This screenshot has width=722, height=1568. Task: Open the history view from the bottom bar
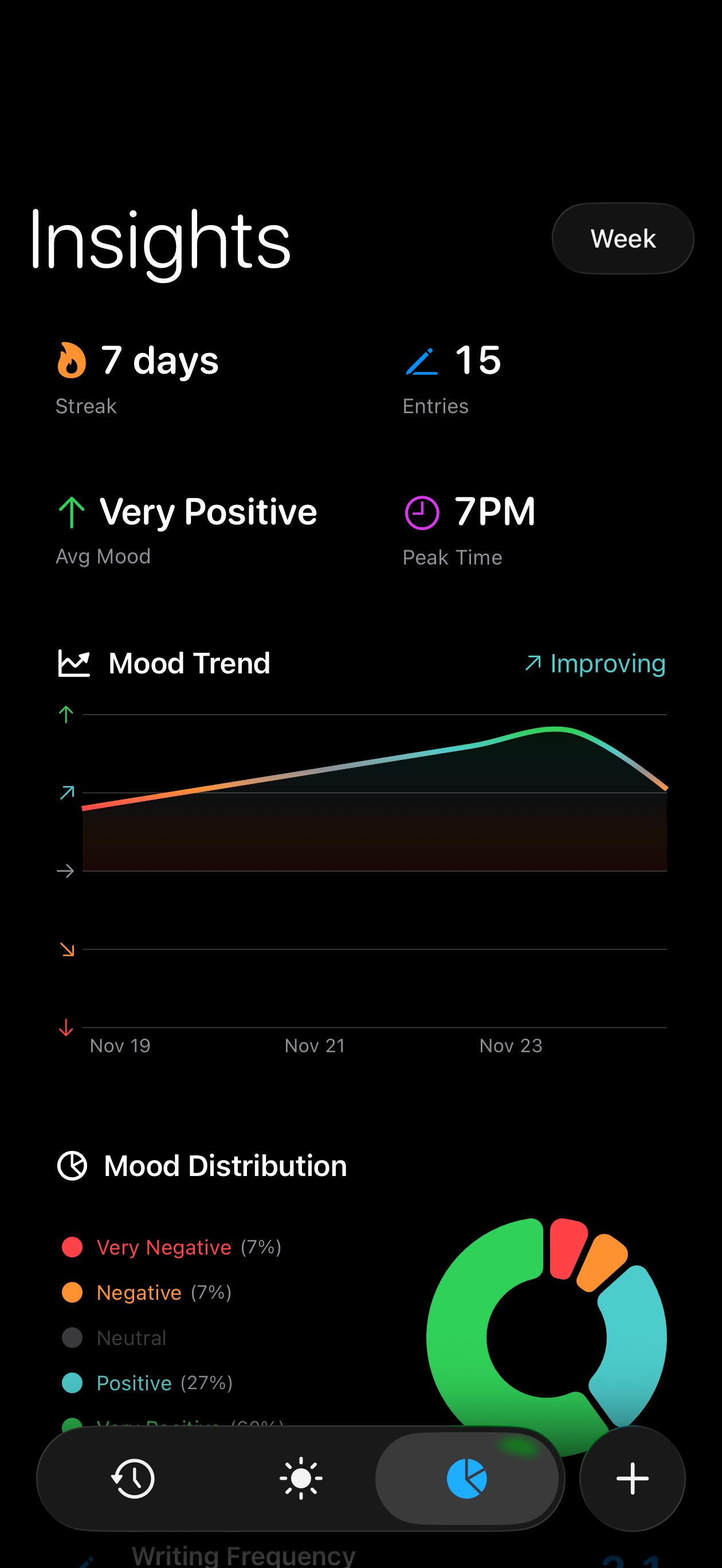tap(133, 1479)
